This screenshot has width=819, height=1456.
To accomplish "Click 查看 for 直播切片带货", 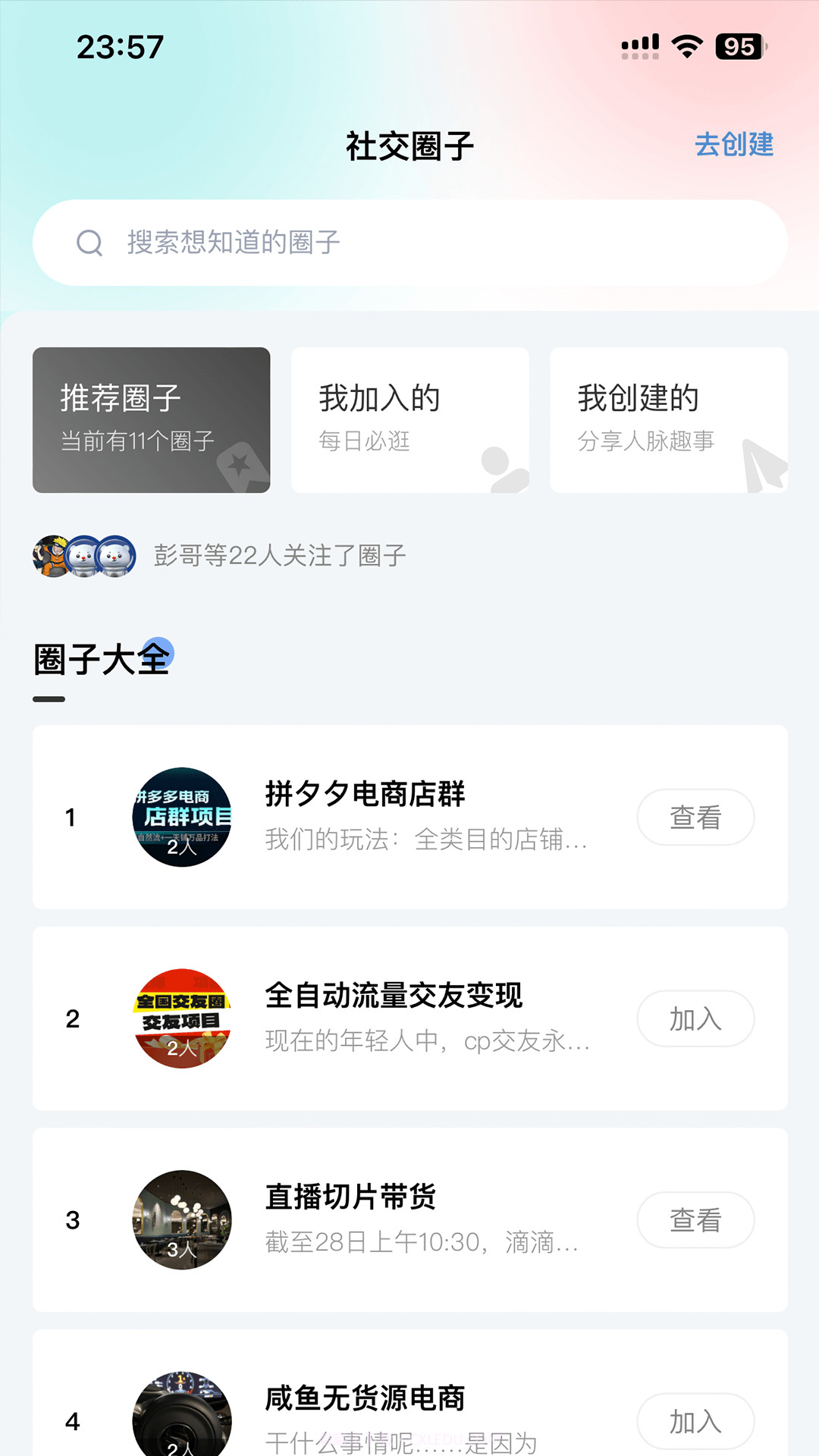I will click(695, 1220).
